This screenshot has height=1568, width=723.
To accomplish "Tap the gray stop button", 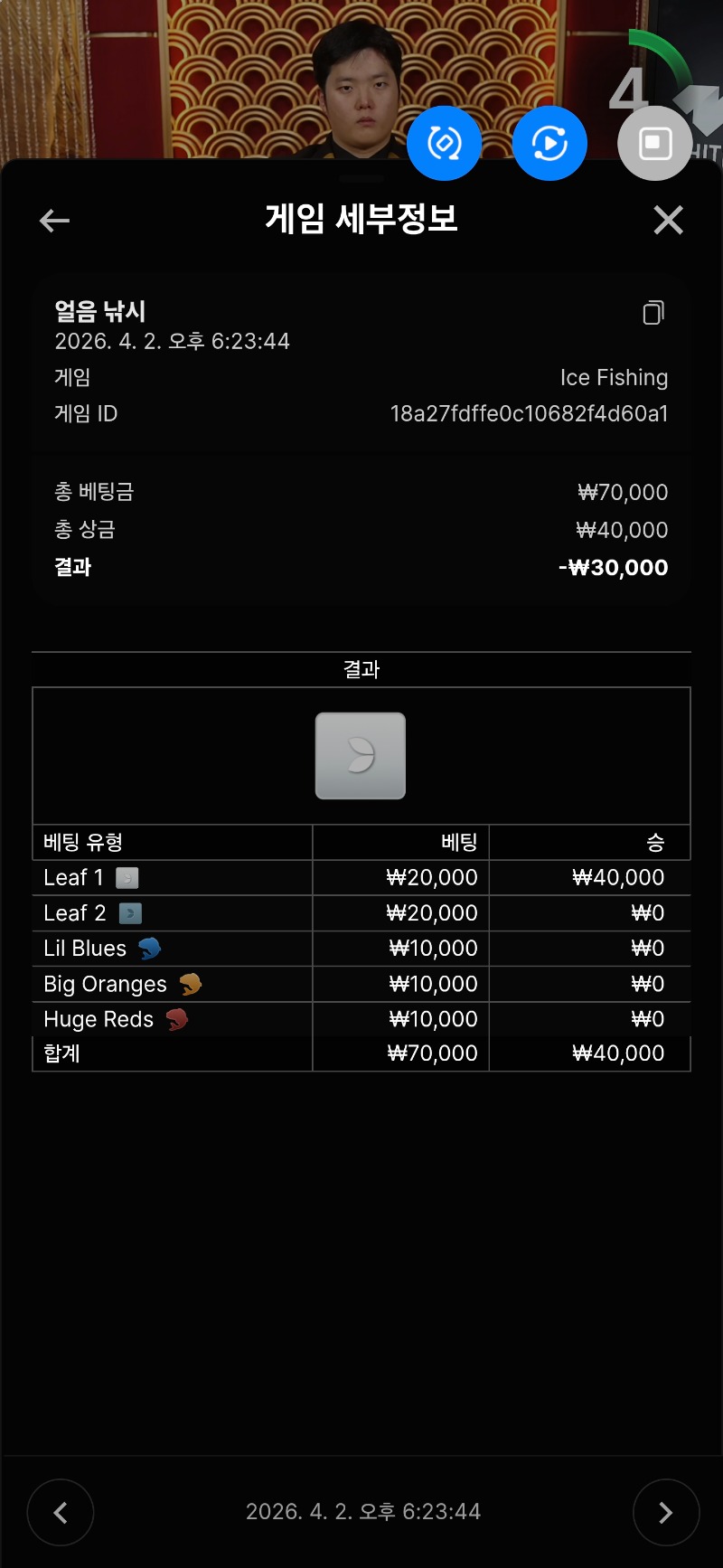I will [654, 144].
